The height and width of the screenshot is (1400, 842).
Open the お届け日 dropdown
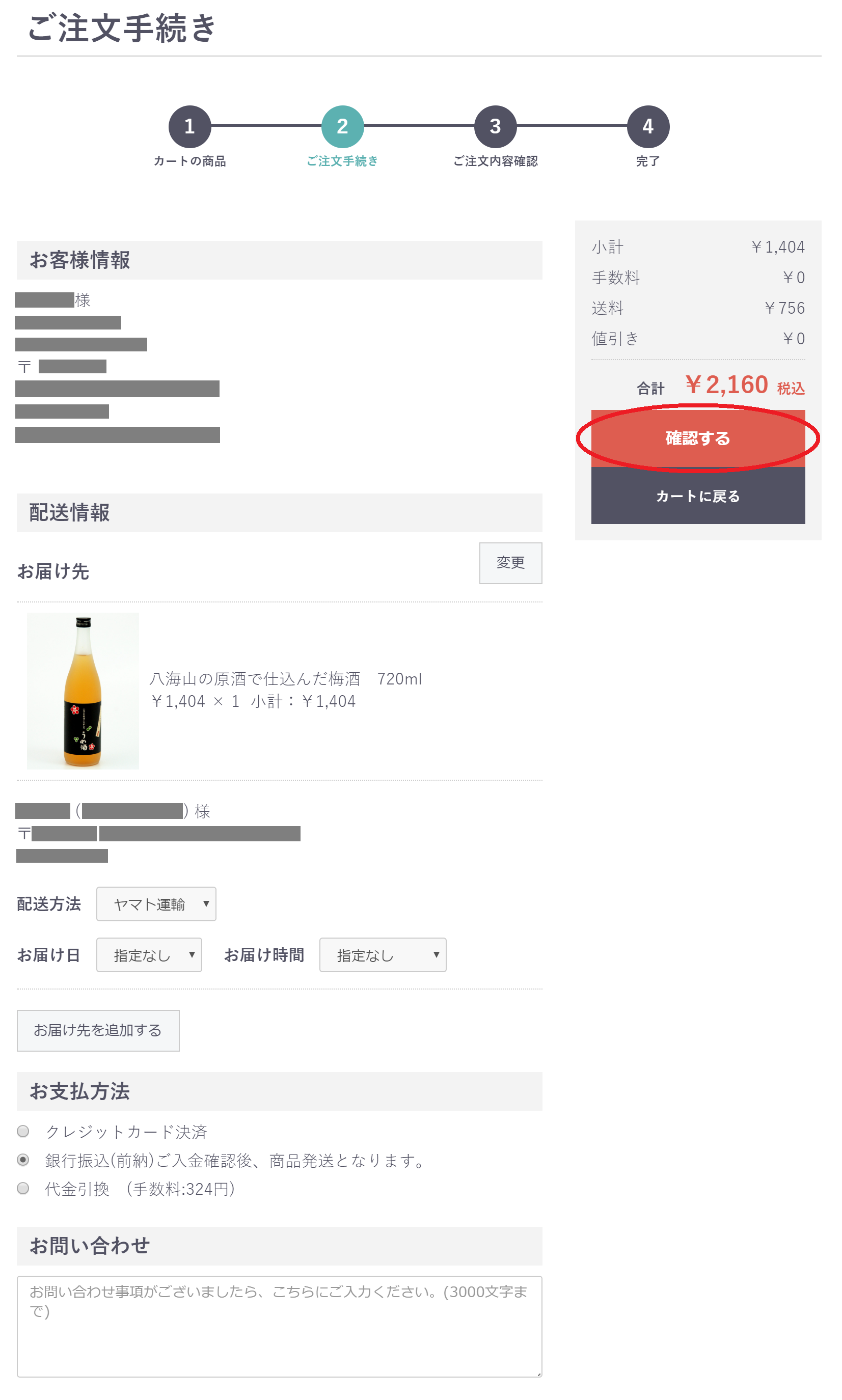point(149,955)
